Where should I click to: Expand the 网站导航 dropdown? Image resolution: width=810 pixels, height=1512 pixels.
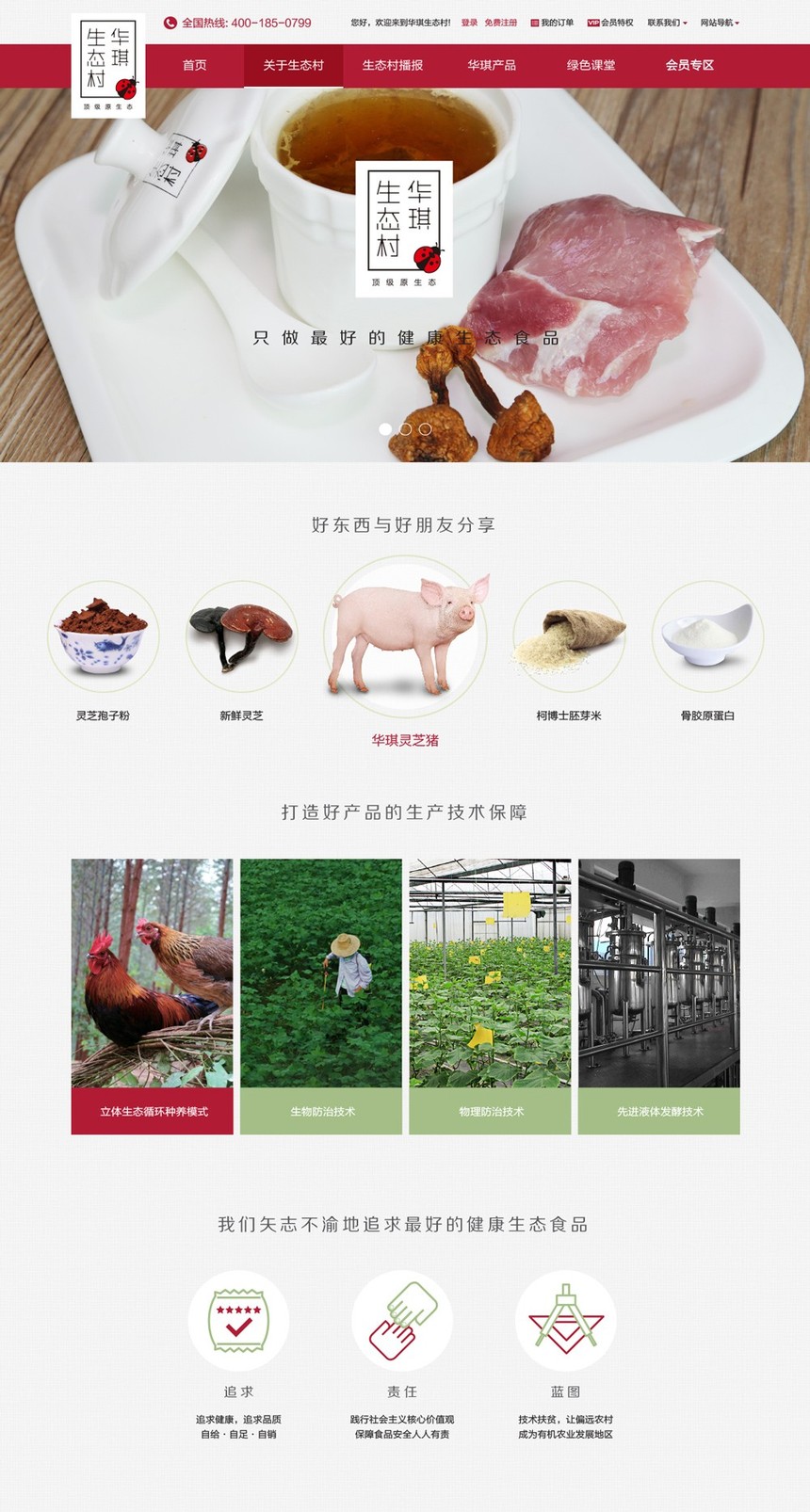(720, 23)
